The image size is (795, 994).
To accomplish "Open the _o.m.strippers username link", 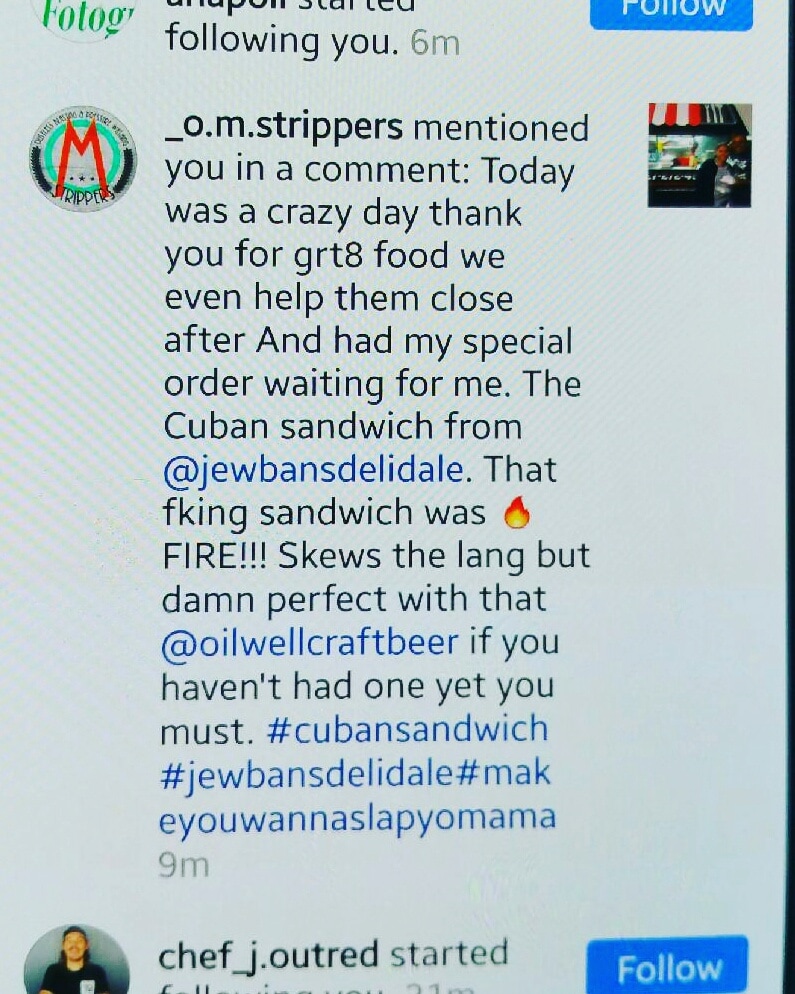I will click(x=283, y=129).
